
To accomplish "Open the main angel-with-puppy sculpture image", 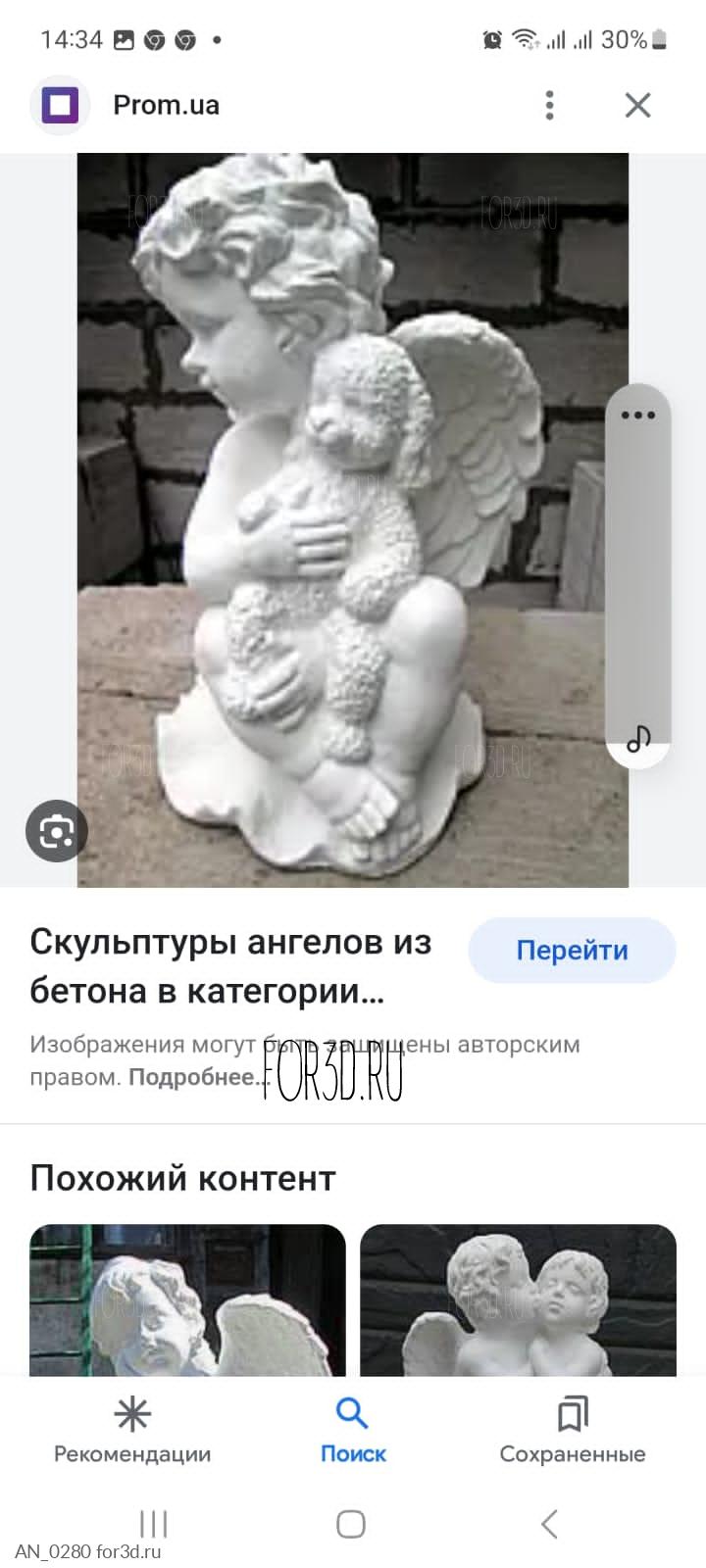I will tap(353, 519).
